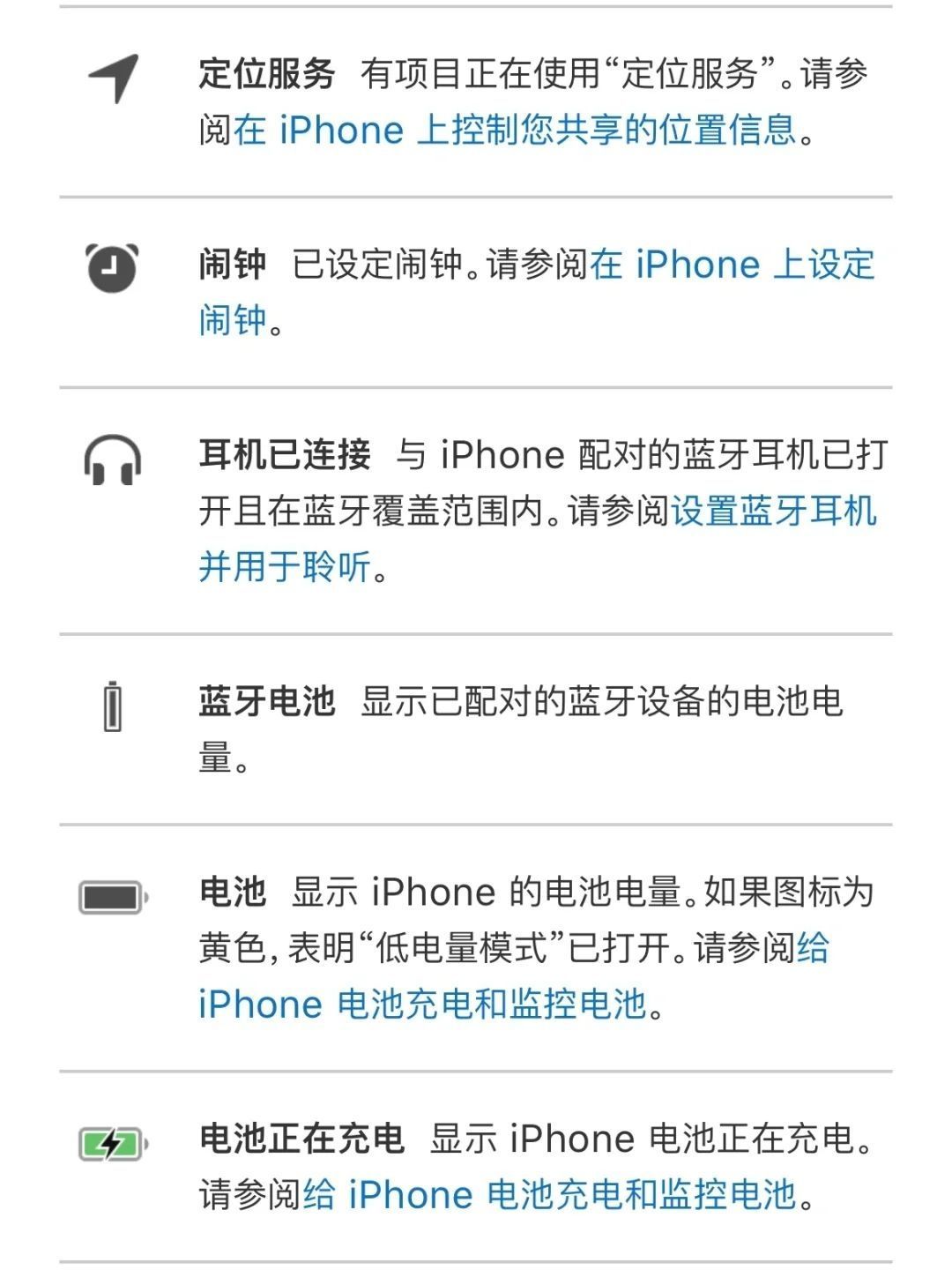This screenshot has width=952, height=1270.
Task: Open the 设置蓝牙耳机并用于聆听 link
Action: click(774, 511)
